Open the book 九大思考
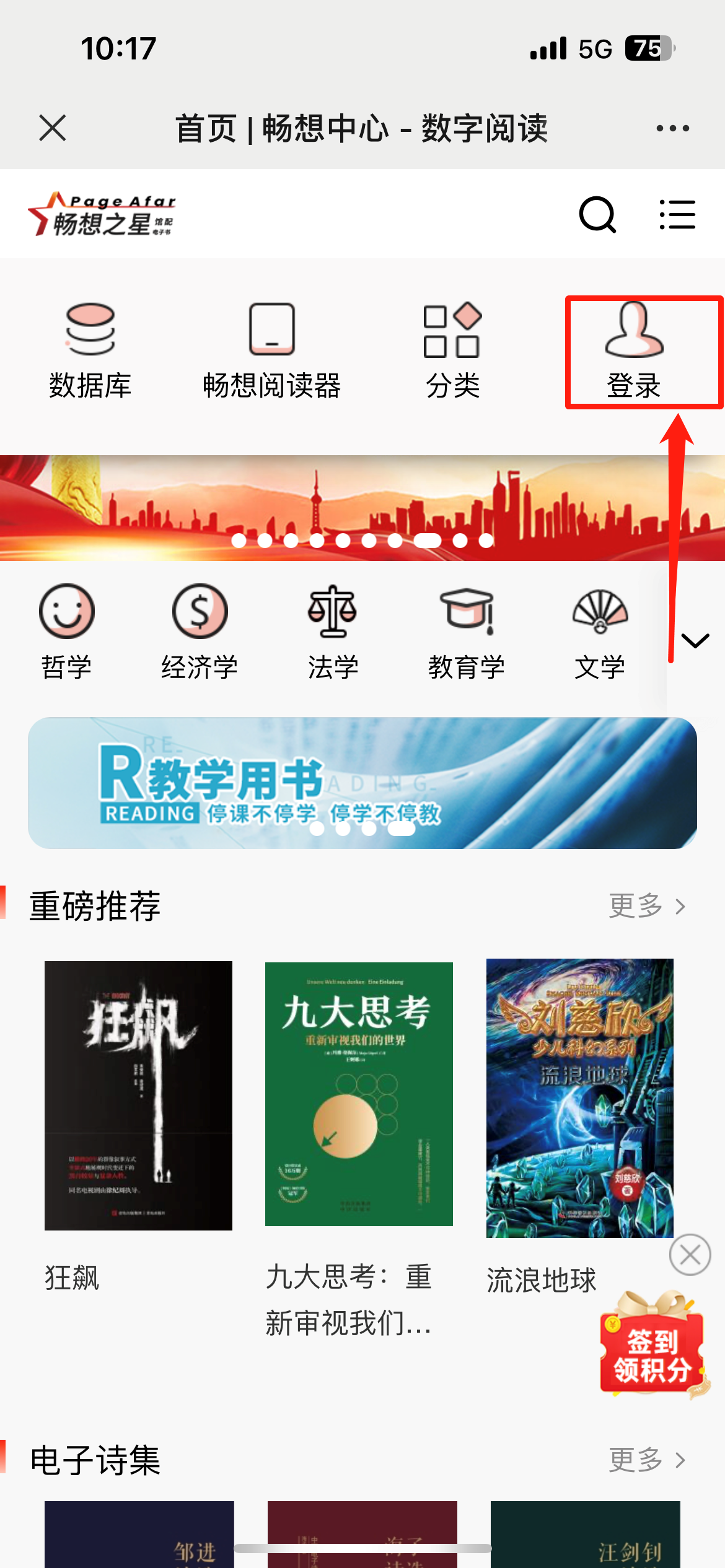This screenshot has height=1568, width=725. click(359, 1094)
